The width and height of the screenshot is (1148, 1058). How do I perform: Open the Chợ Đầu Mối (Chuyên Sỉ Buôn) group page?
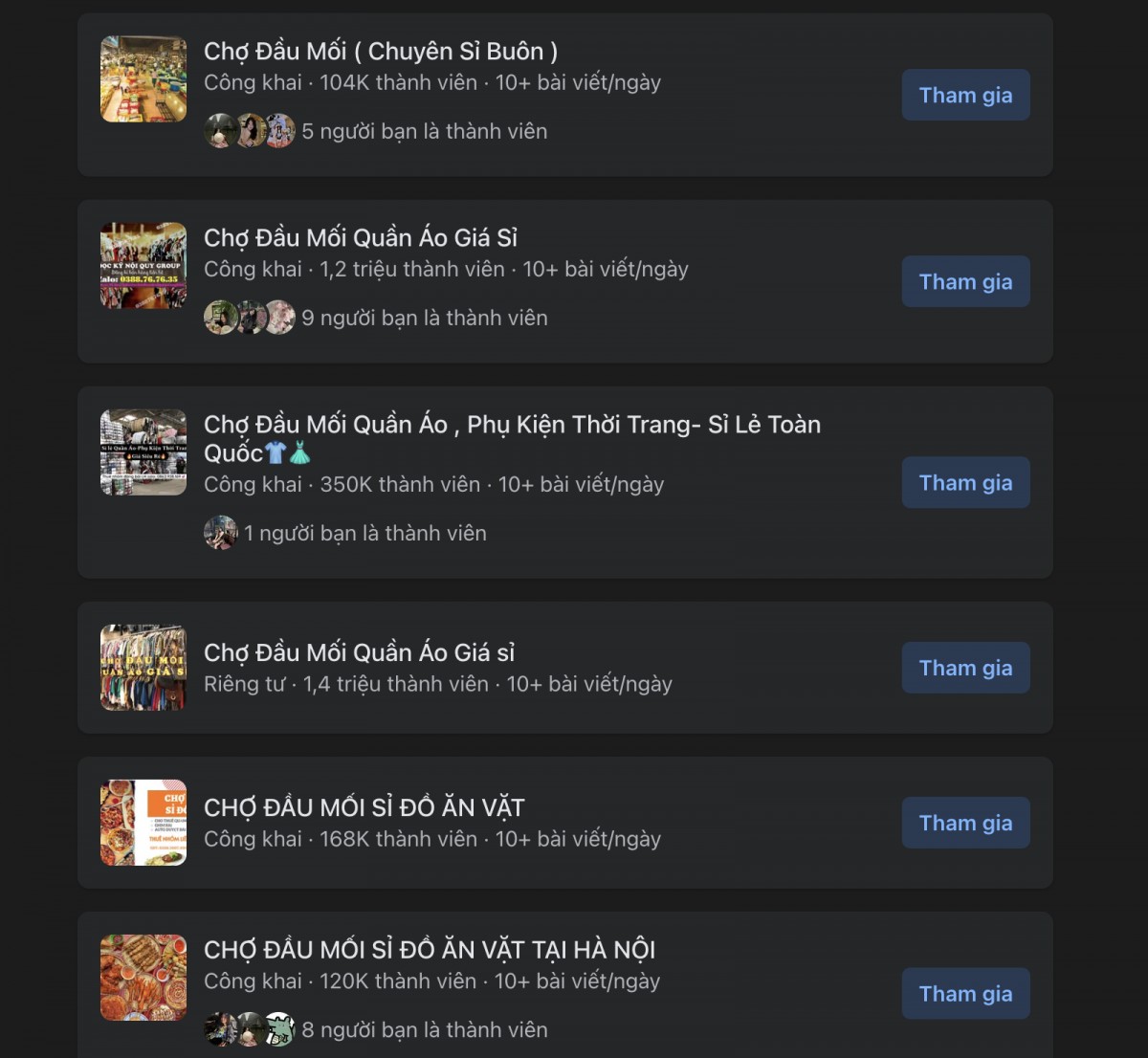[x=380, y=51]
